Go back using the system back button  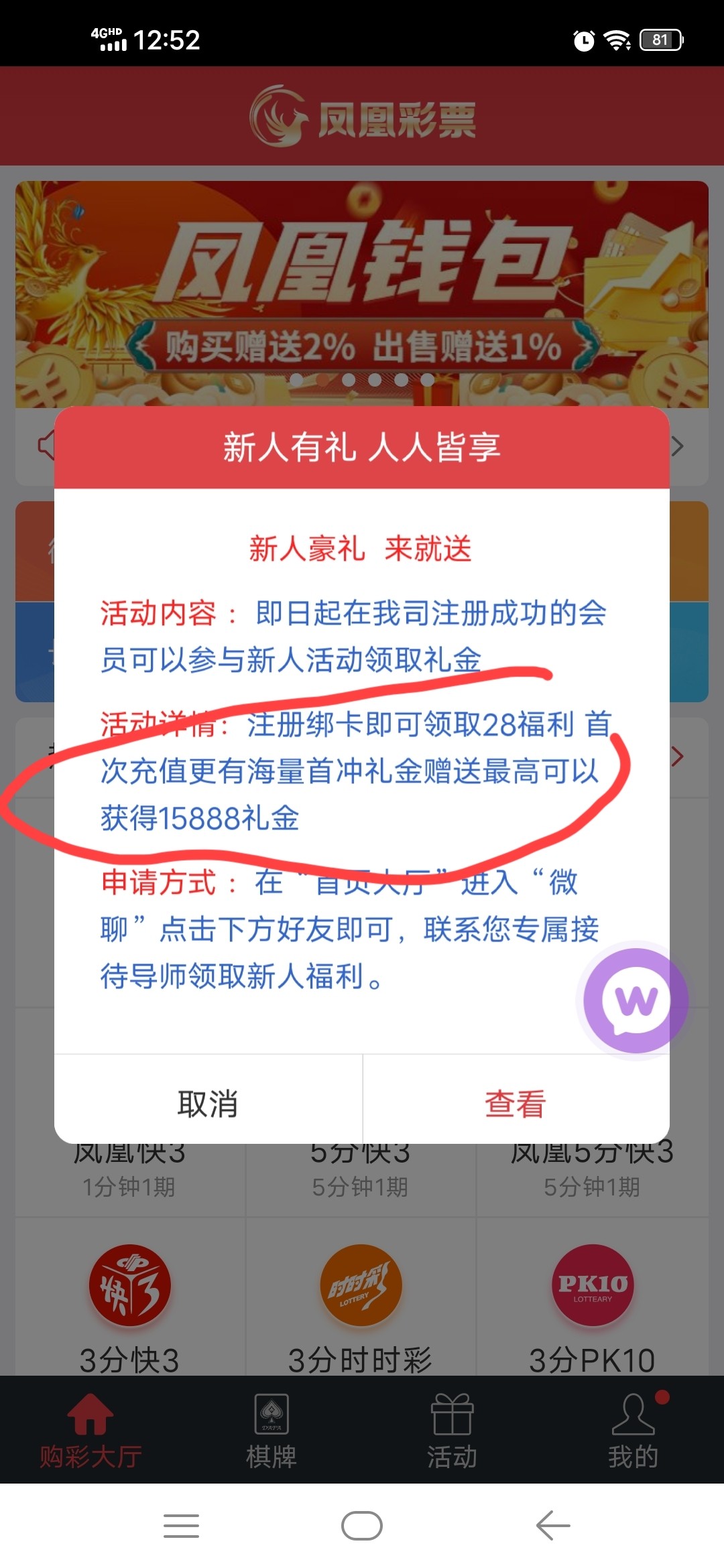click(553, 1526)
